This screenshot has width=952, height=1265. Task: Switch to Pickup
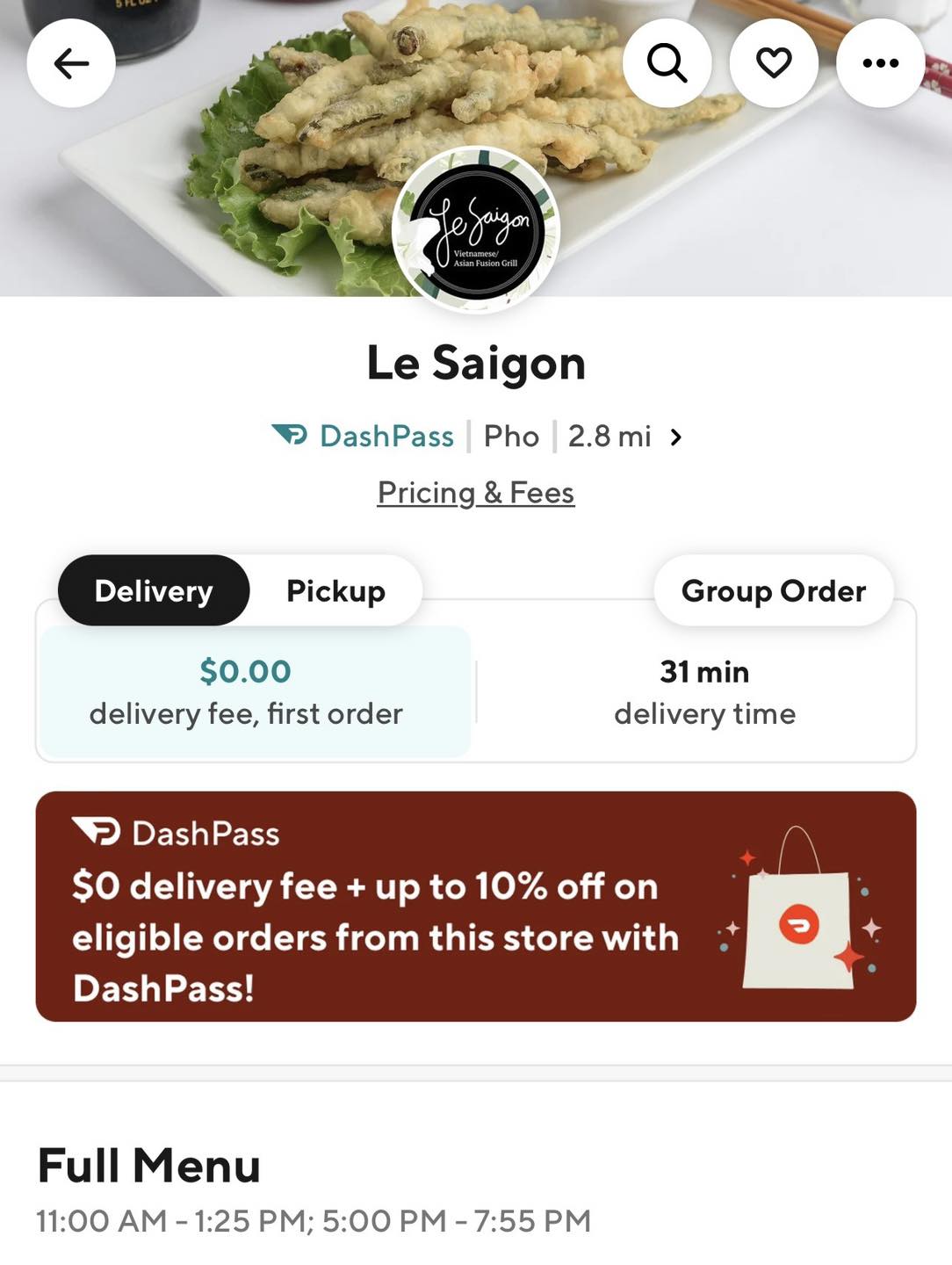(x=335, y=591)
